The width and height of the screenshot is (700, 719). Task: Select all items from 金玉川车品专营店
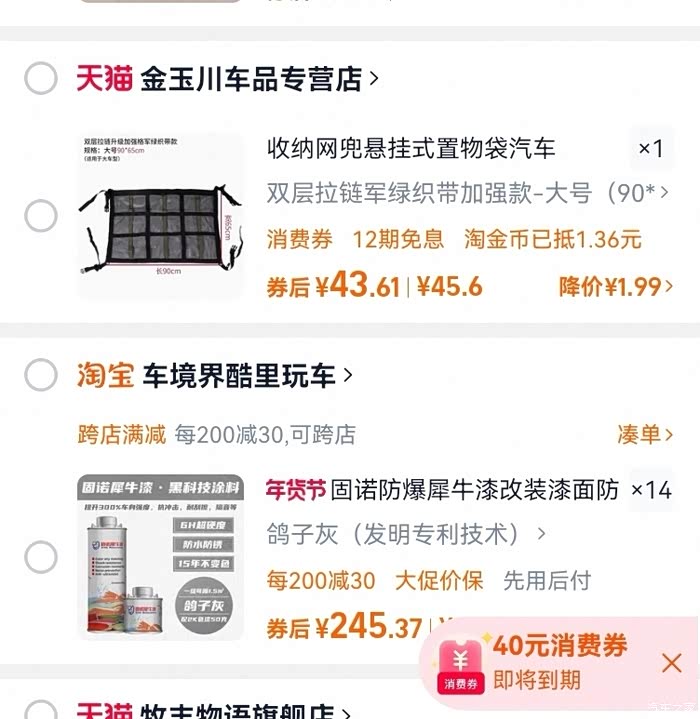click(x=41, y=78)
